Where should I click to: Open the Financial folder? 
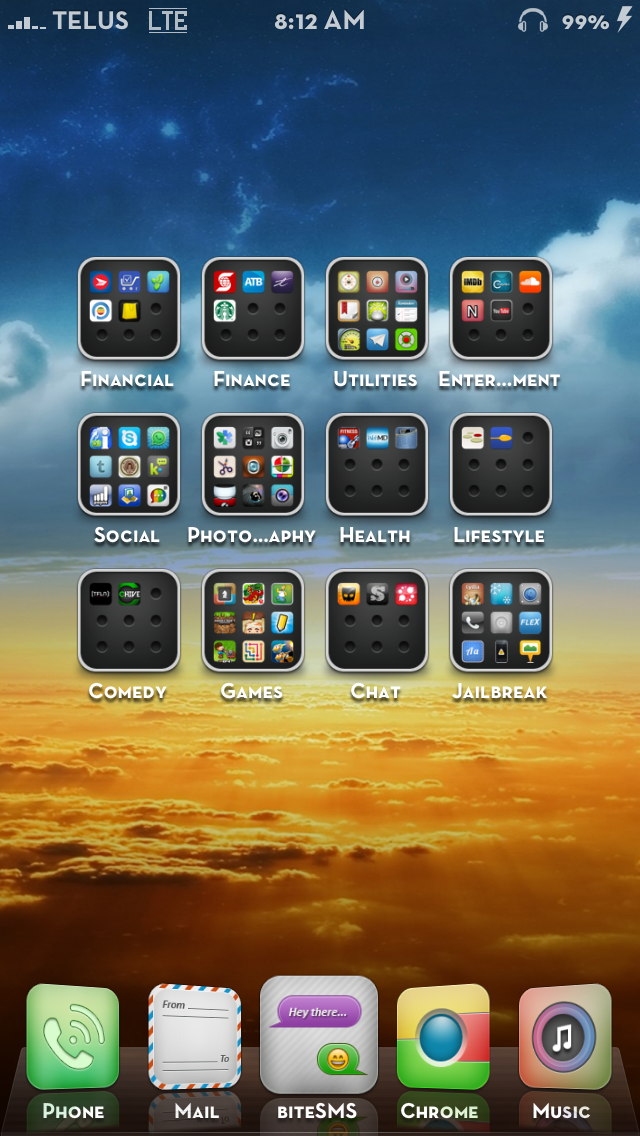click(128, 309)
